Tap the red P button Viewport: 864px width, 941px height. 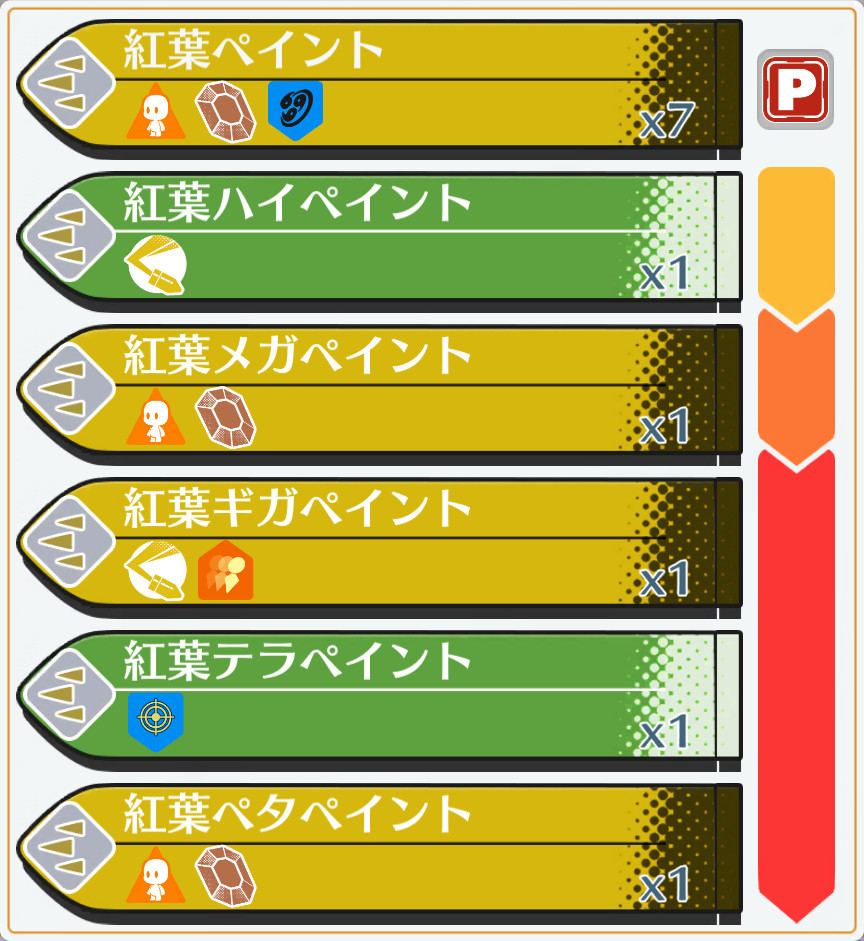[795, 89]
